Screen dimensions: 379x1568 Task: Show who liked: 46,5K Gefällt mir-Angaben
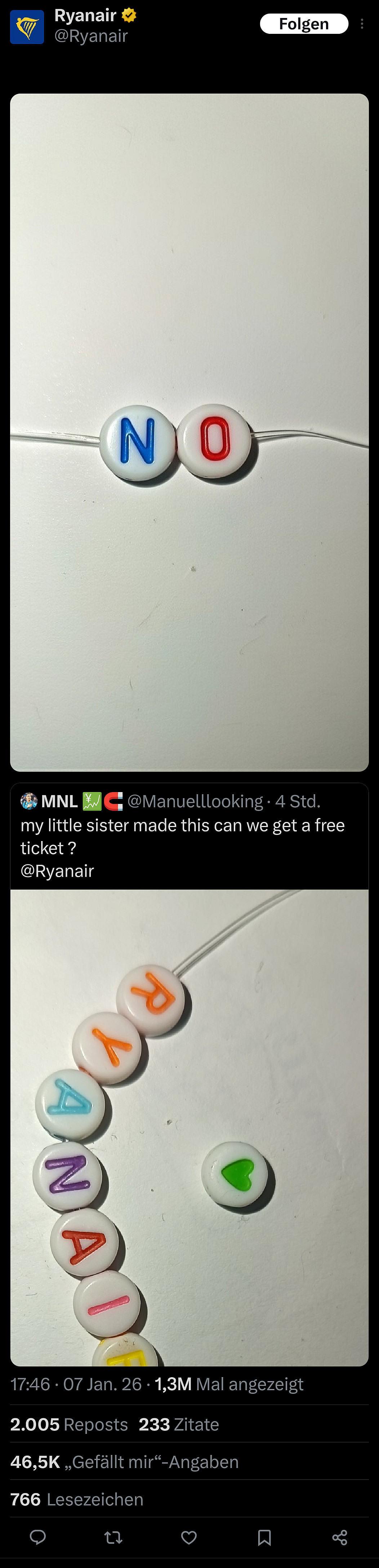coord(124,1461)
